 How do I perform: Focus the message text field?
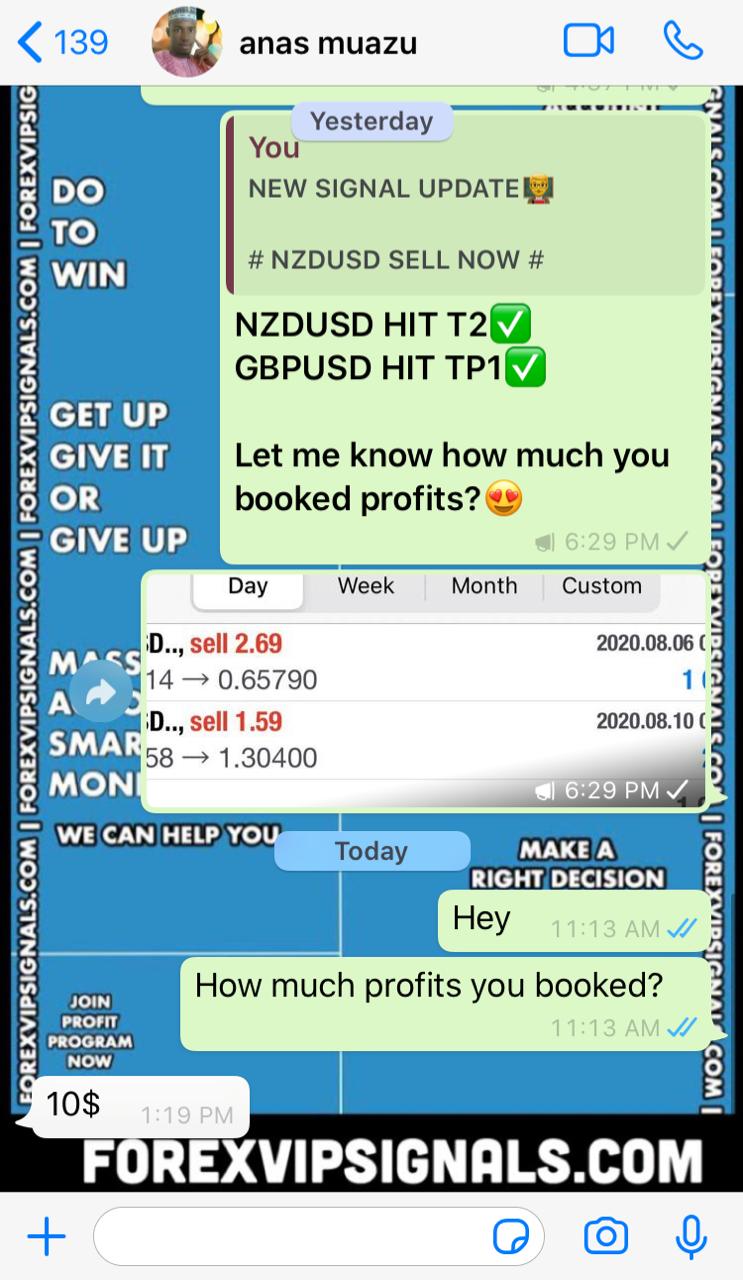(290, 1237)
